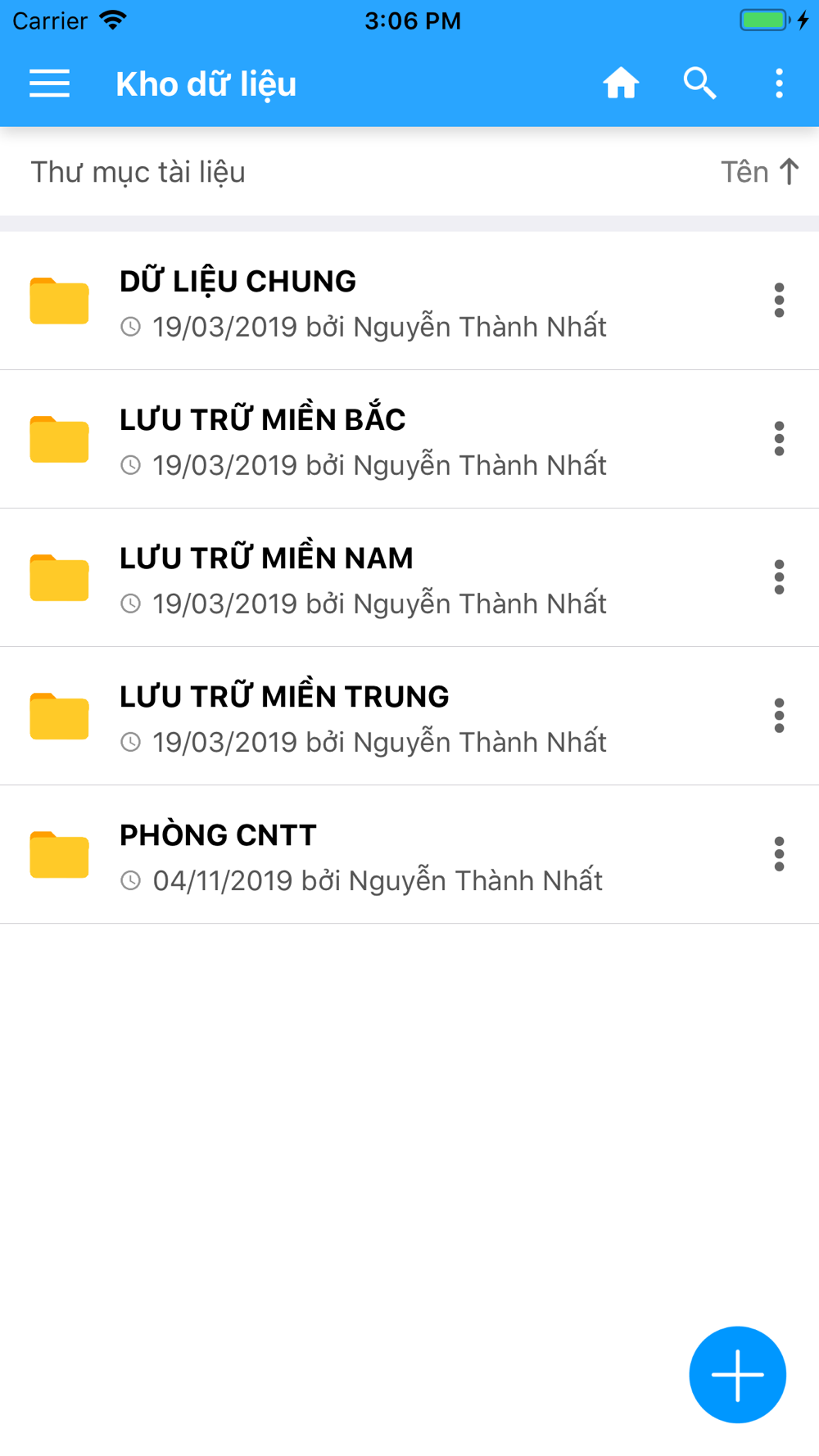Show more options for DỮ LIỆU CHUNG

click(x=779, y=301)
